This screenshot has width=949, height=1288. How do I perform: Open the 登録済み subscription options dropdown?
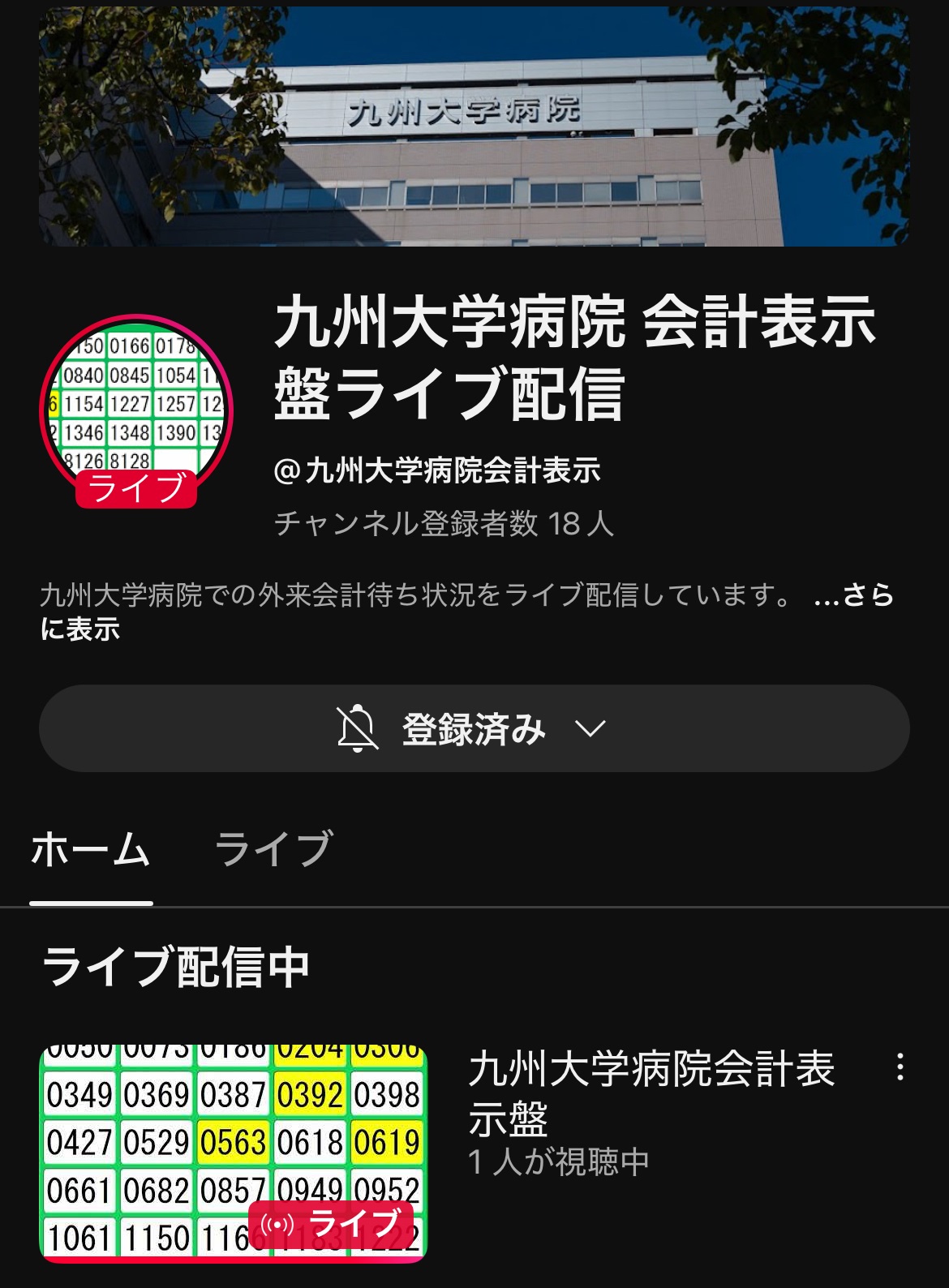tap(474, 728)
